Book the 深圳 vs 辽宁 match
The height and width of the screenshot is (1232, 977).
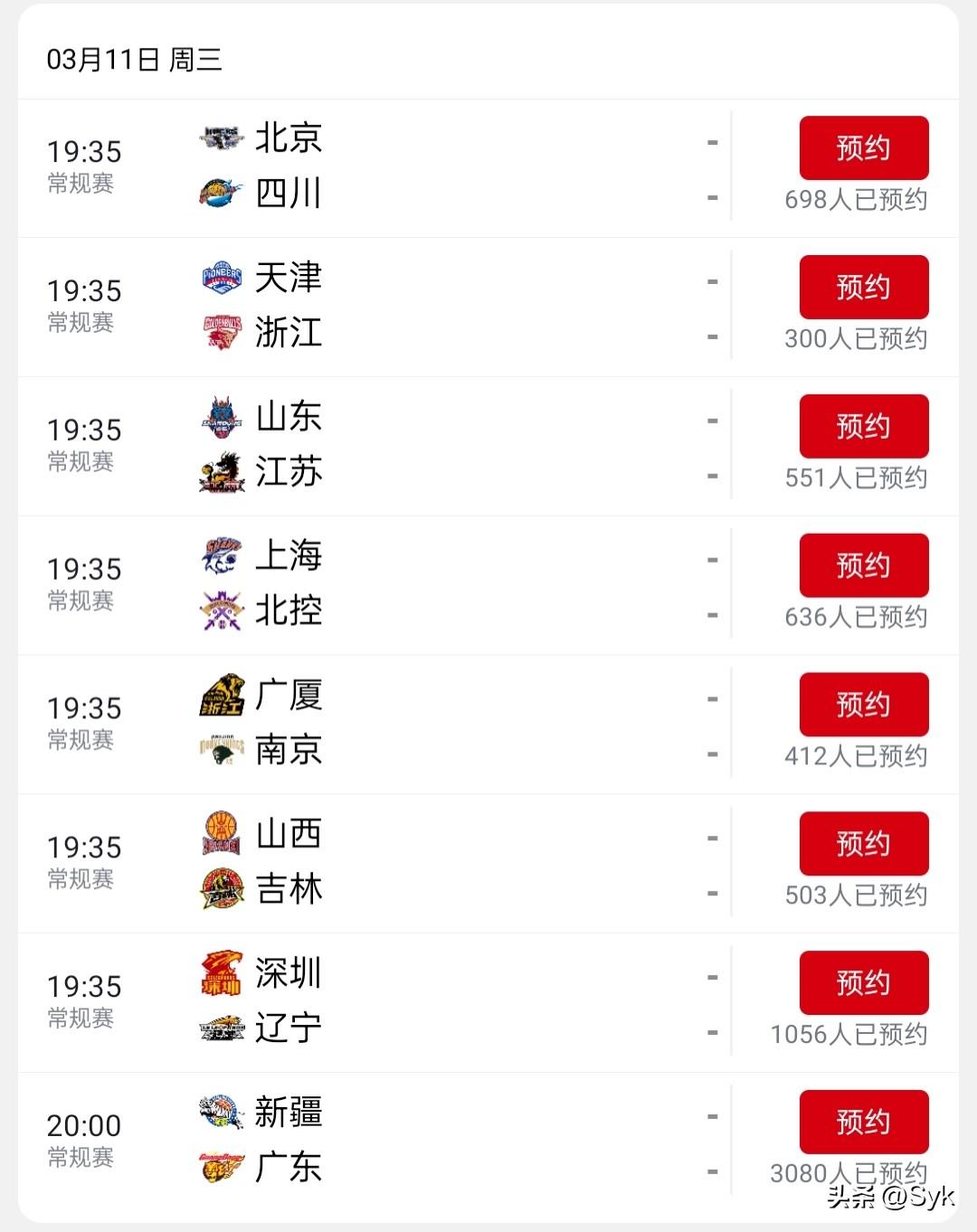pyautogui.click(x=864, y=983)
